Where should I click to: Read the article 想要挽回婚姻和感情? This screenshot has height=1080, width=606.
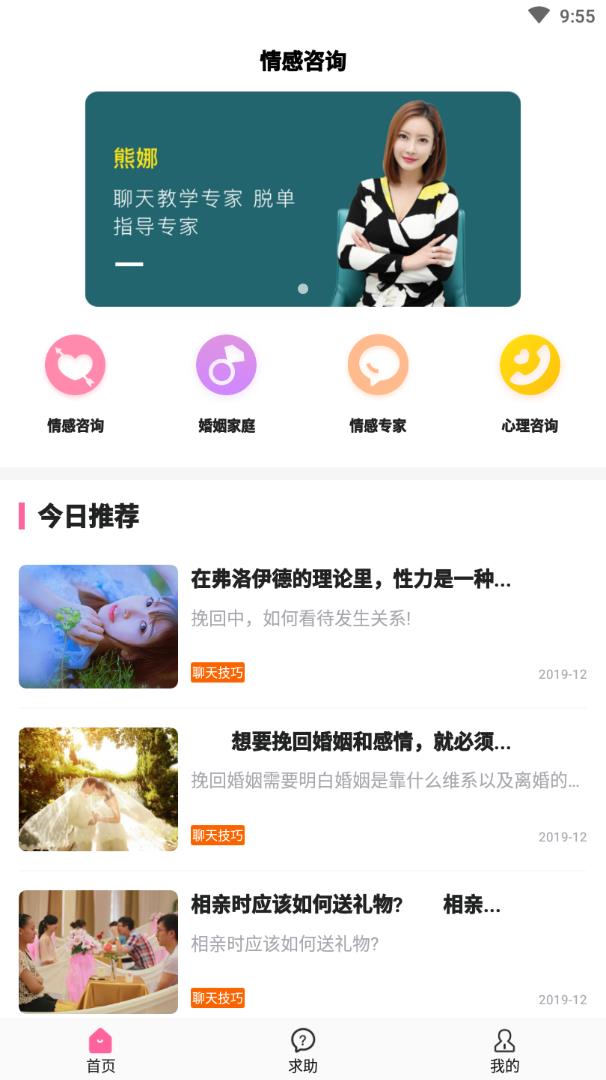pyautogui.click(x=370, y=742)
